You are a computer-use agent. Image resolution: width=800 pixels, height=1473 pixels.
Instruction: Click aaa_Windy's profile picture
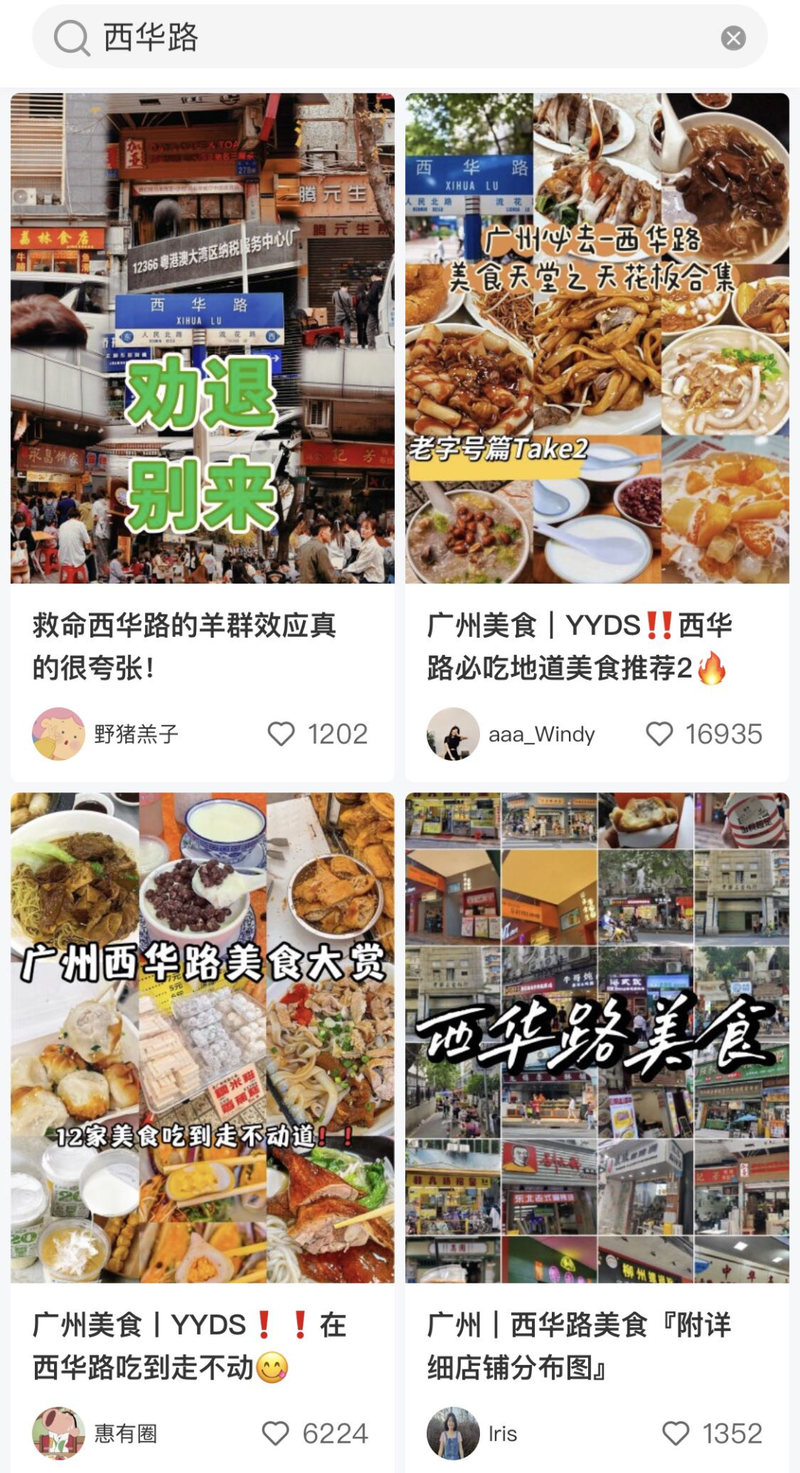(453, 734)
